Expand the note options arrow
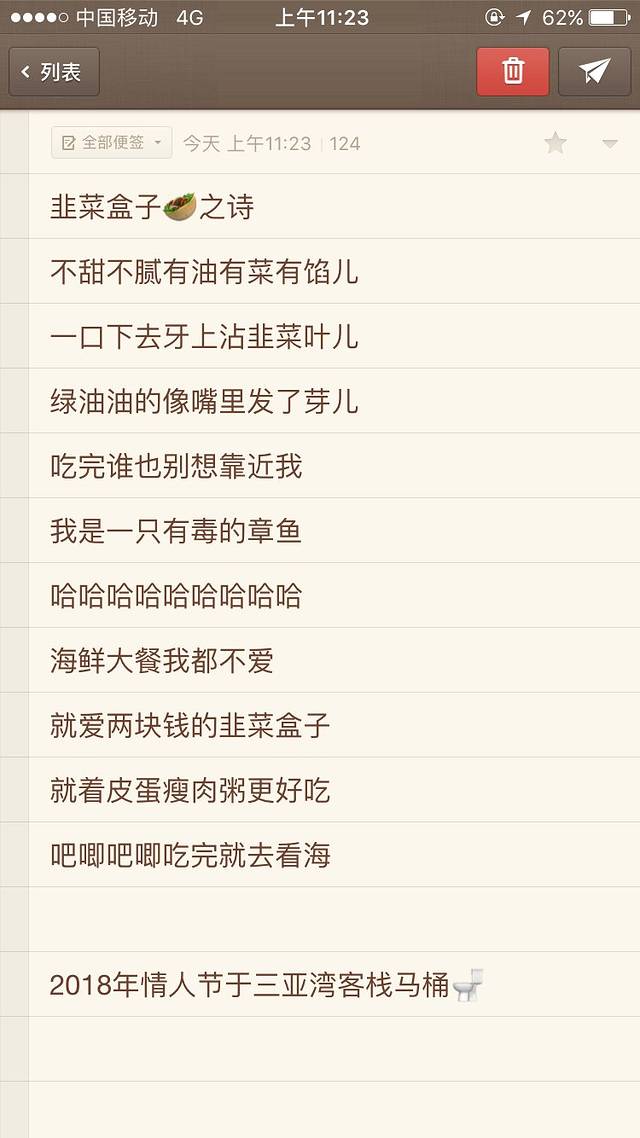The height and width of the screenshot is (1138, 640). coord(610,144)
